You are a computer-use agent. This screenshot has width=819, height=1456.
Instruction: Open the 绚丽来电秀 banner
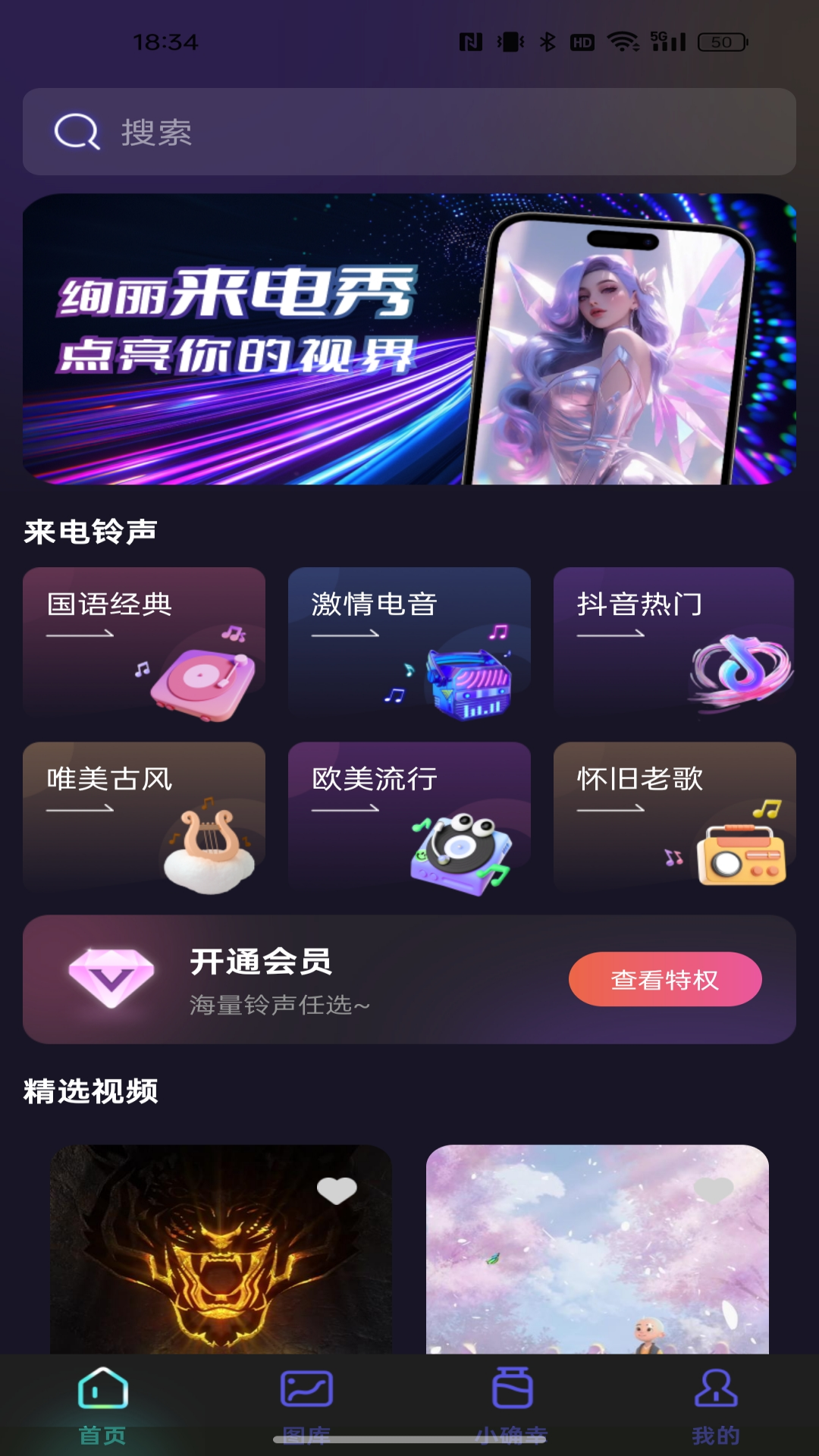(x=409, y=339)
